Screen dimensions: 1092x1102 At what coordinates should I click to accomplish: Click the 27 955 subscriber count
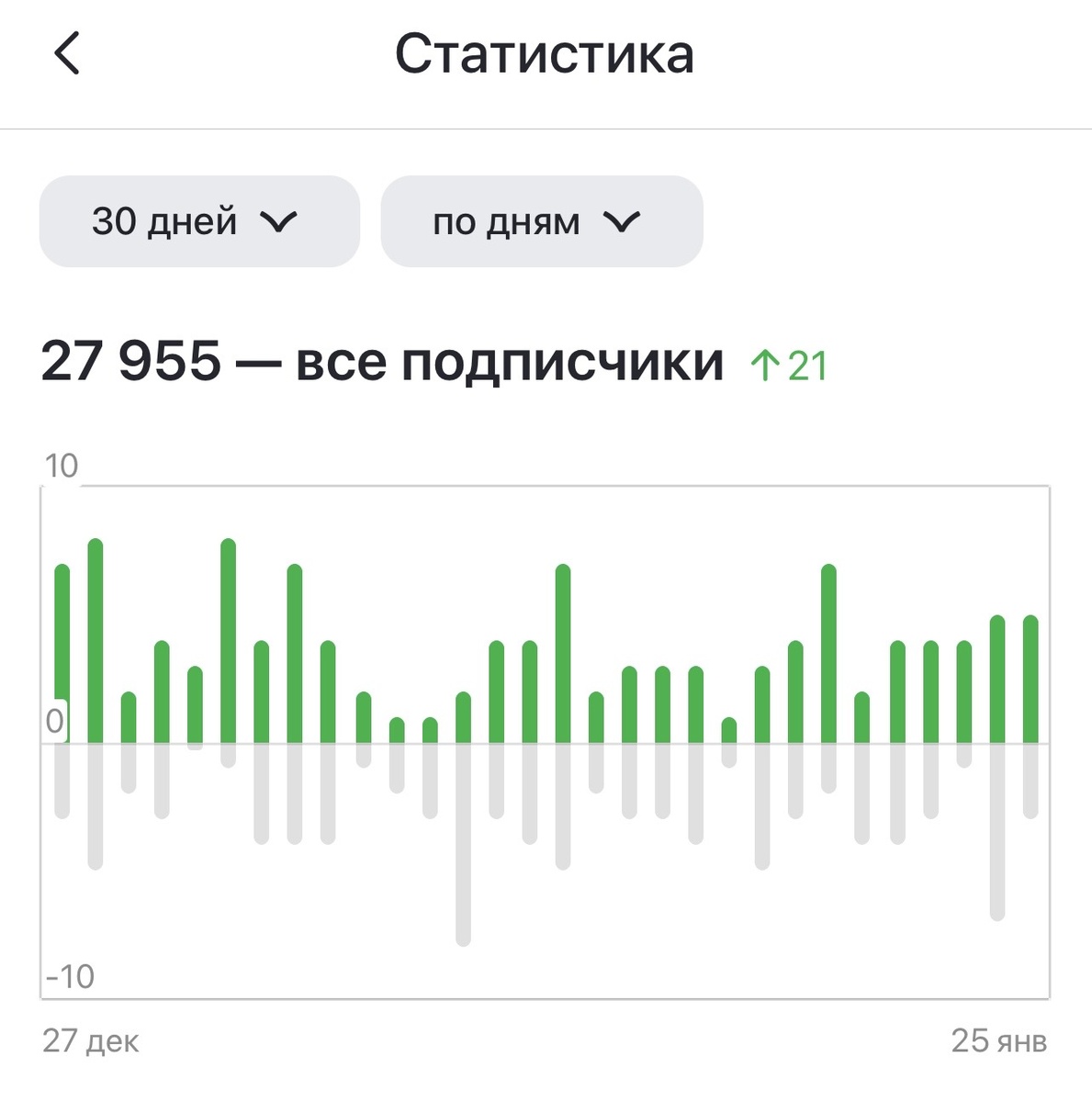(x=133, y=361)
